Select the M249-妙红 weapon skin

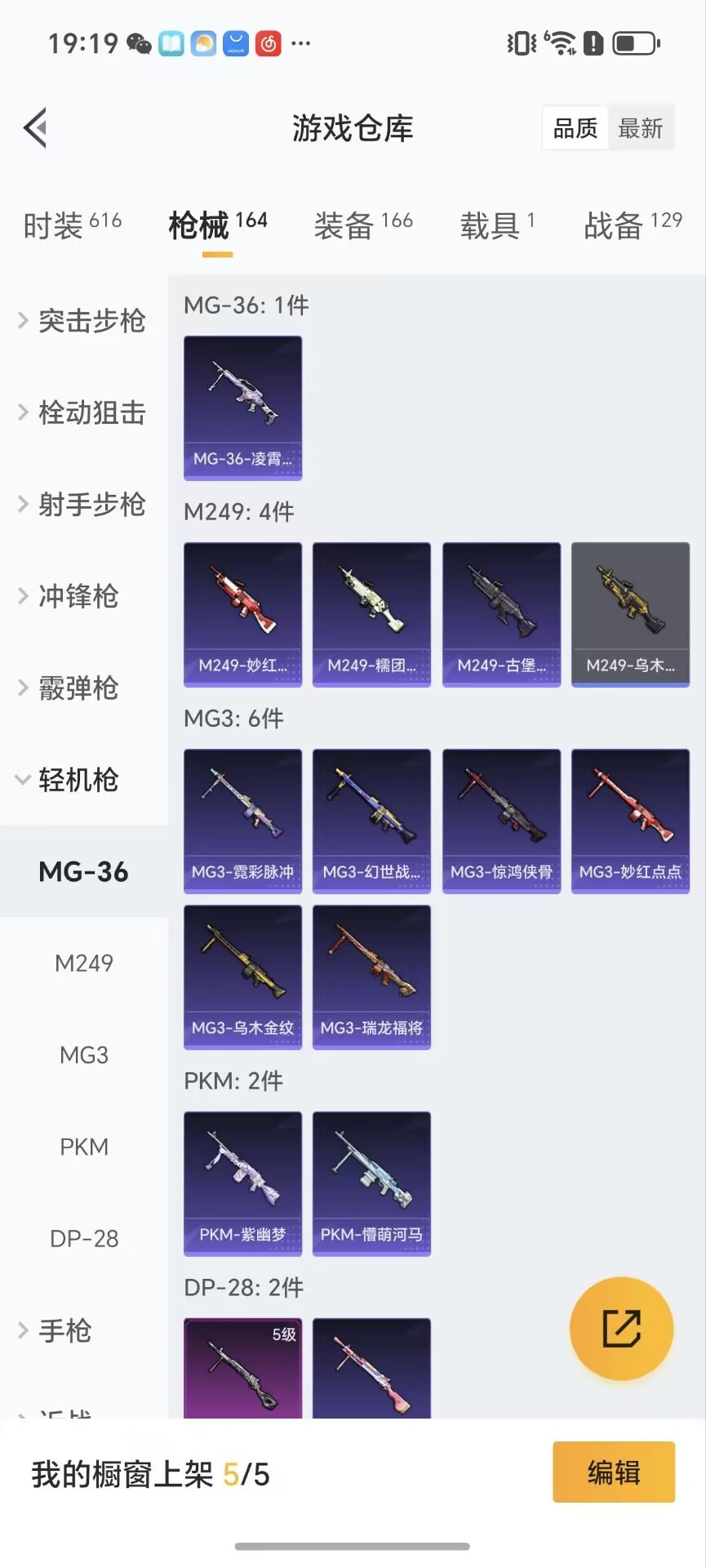pyautogui.click(x=242, y=612)
